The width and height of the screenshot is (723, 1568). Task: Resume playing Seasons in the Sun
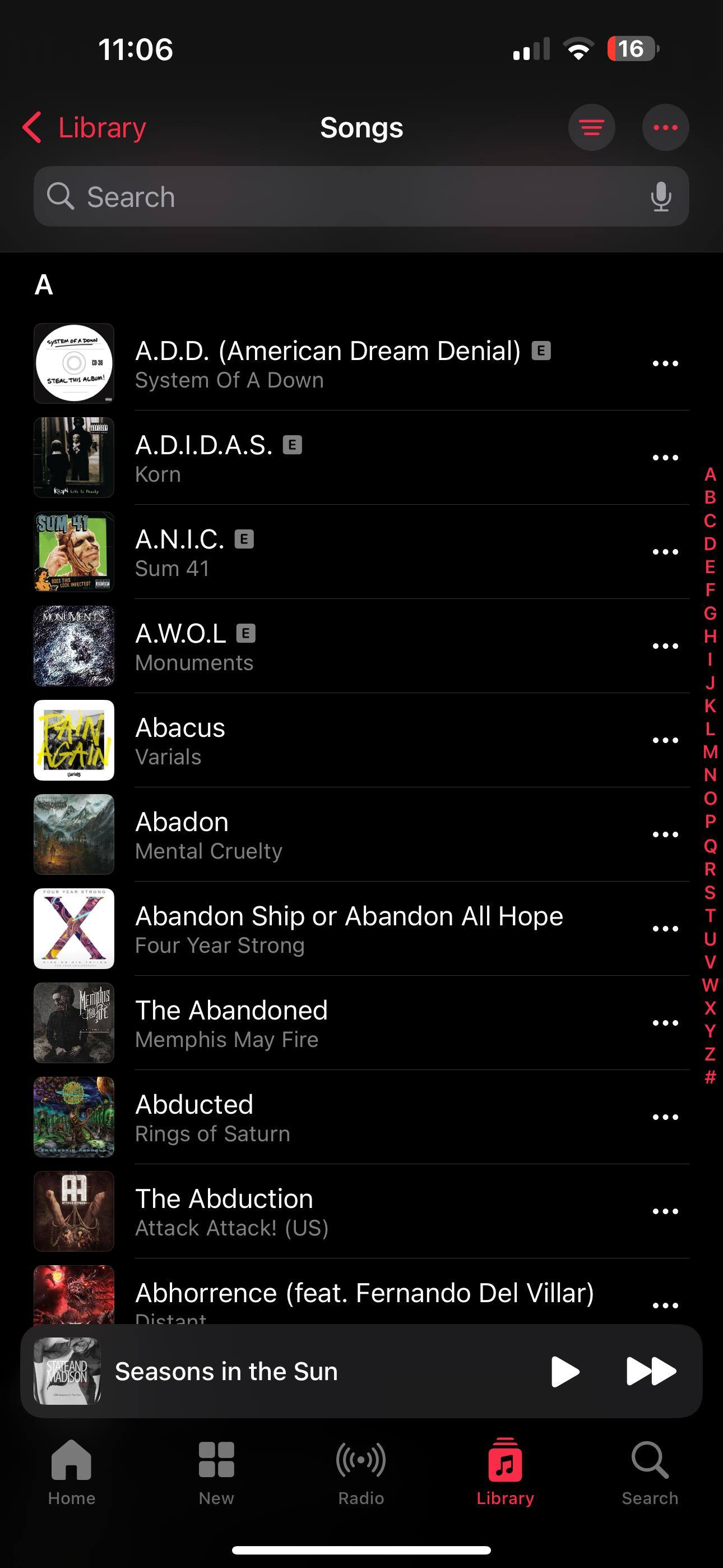point(564,1371)
